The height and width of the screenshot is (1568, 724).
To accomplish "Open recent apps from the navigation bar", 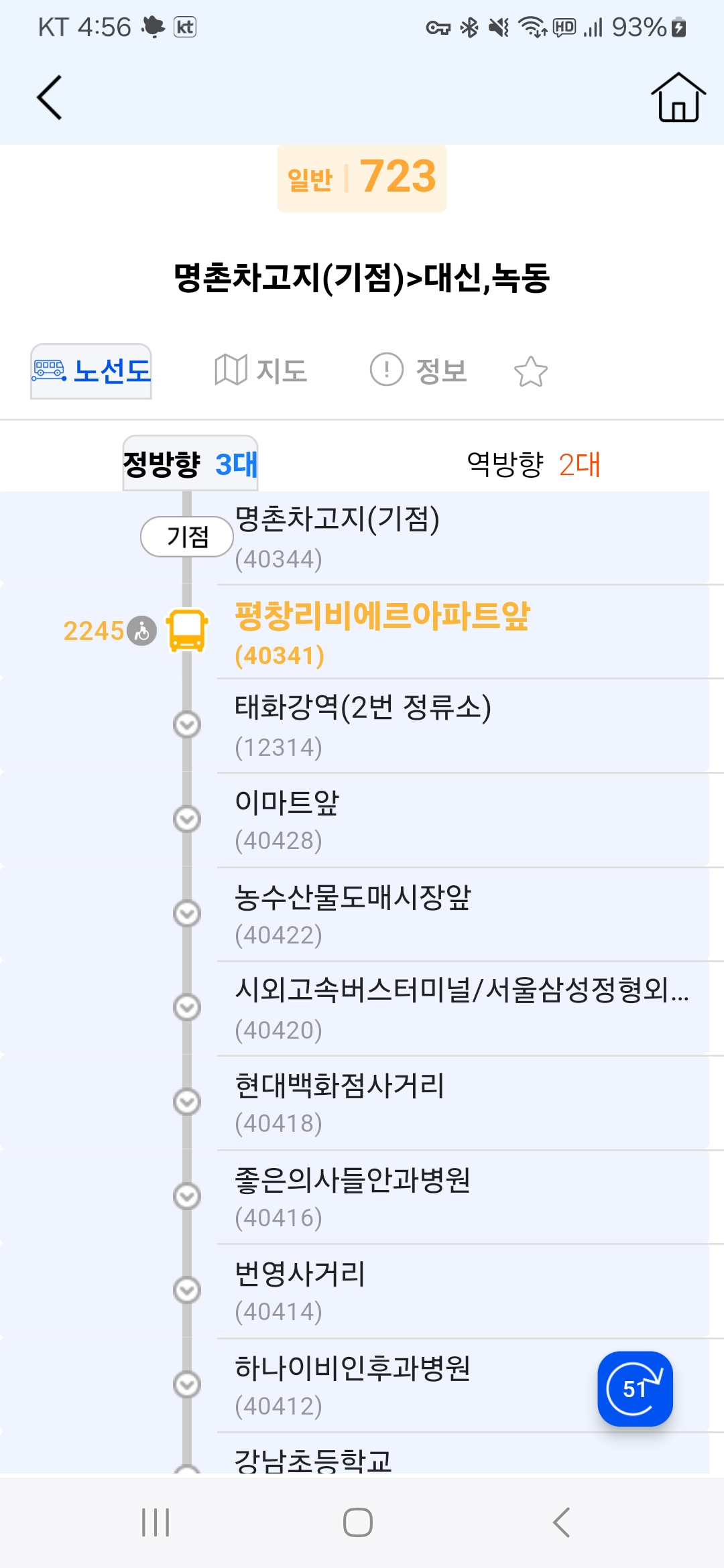I will click(x=156, y=1522).
